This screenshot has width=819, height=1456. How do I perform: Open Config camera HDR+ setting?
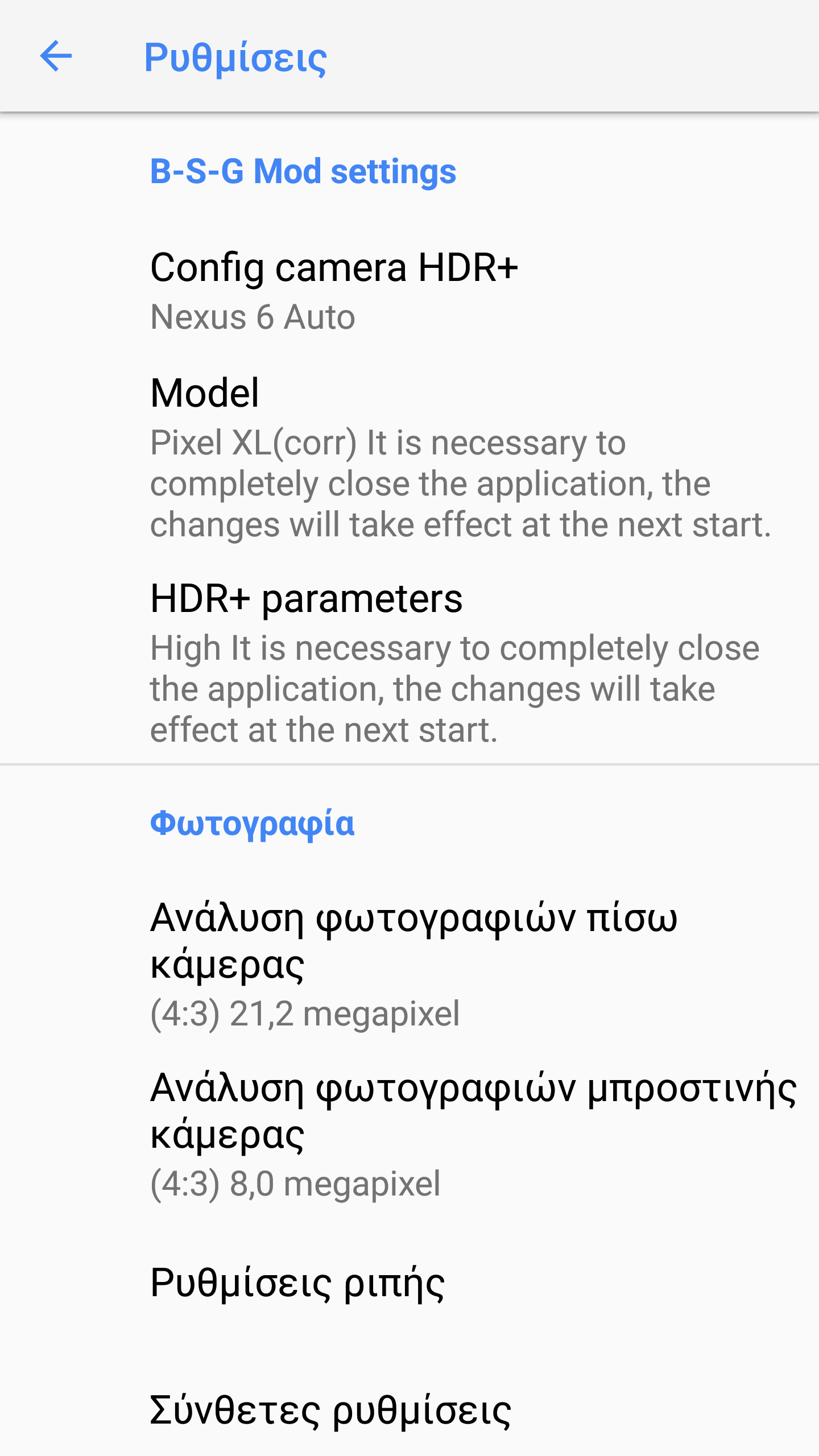pyautogui.click(x=409, y=291)
